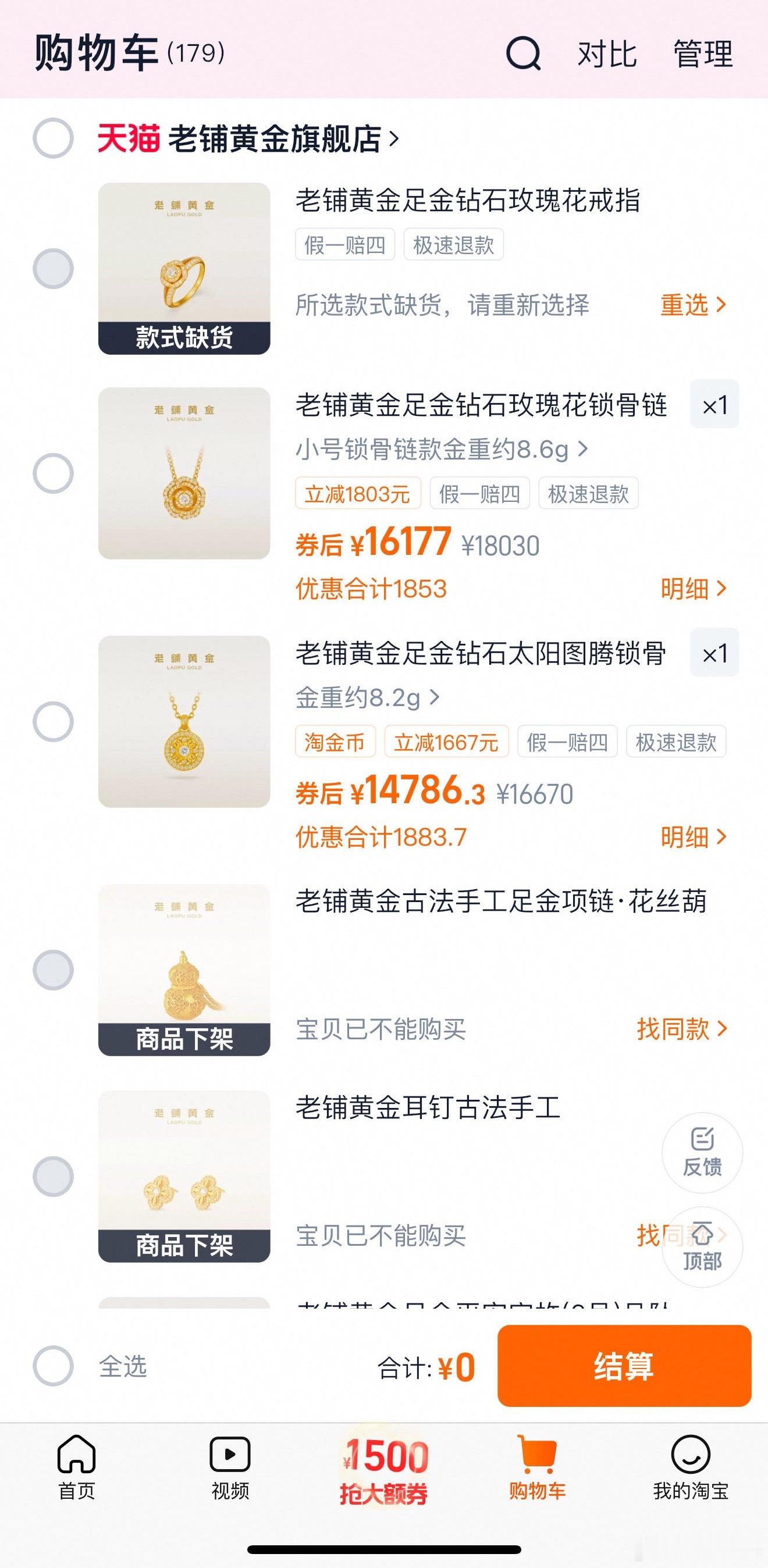The height and width of the screenshot is (1568, 768).
Task: View 明细 for the 14786.3 yuan necklace
Action: tap(693, 837)
